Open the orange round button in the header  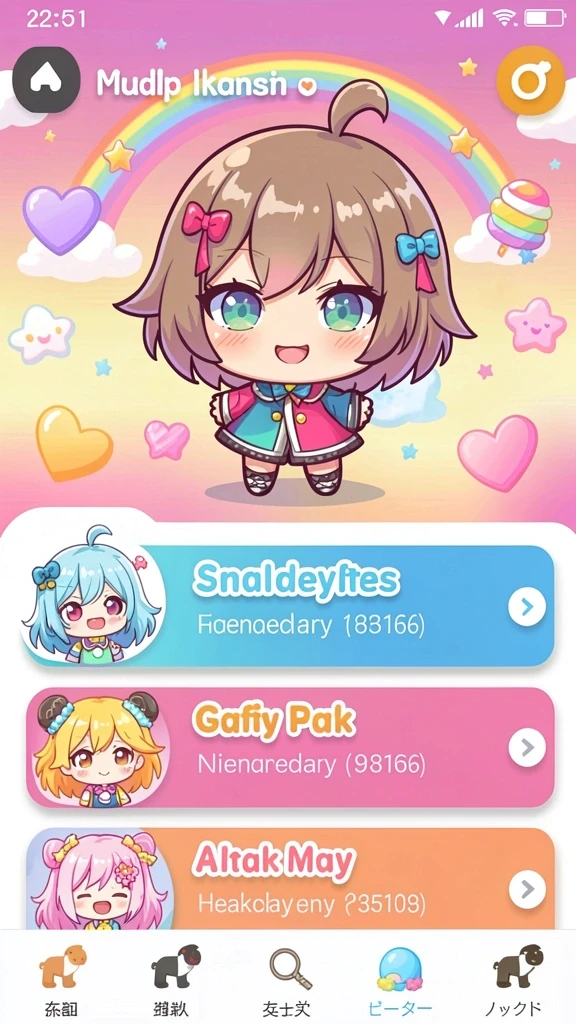530,80
